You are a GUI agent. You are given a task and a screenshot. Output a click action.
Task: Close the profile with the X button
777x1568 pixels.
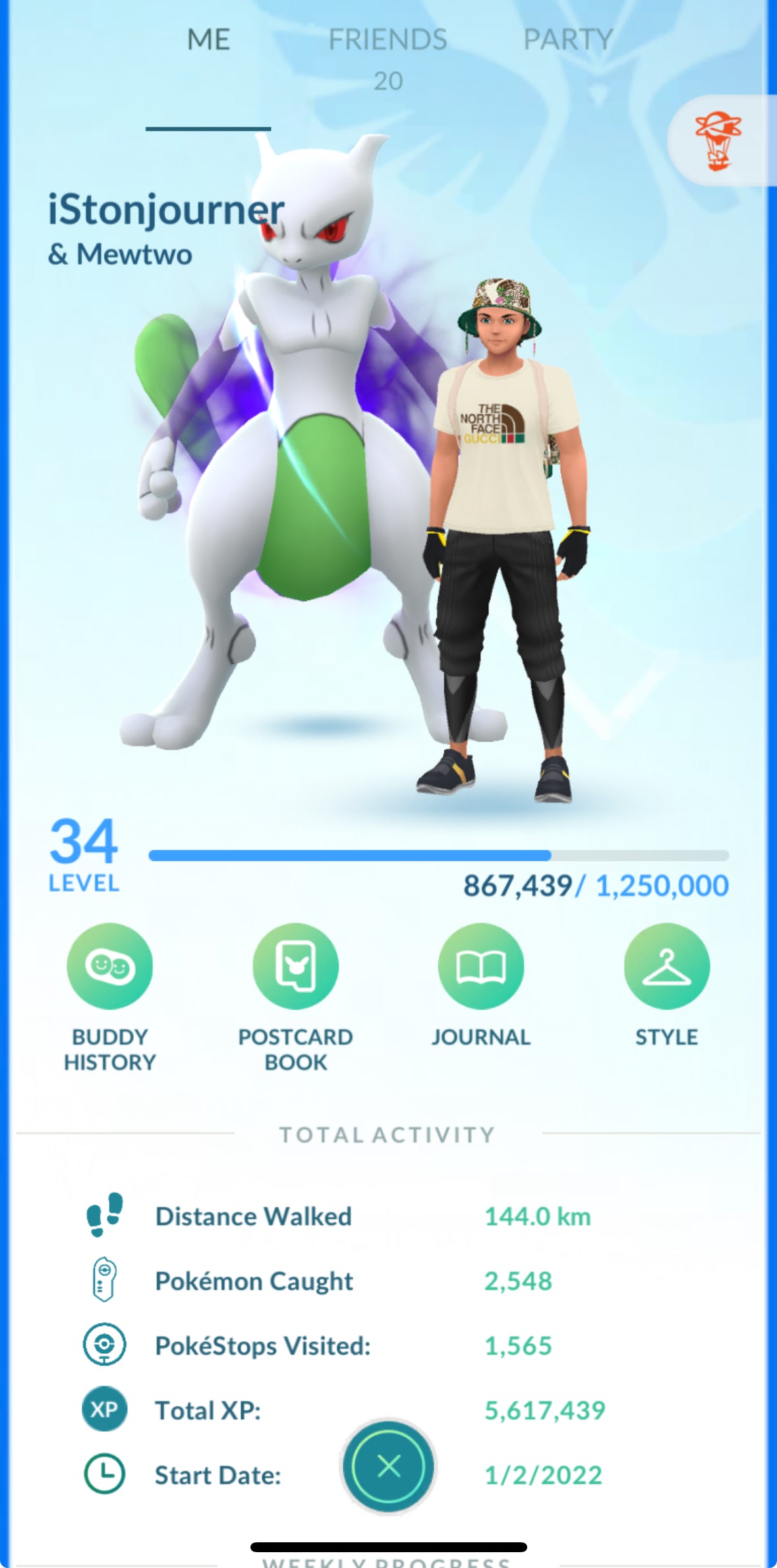[x=388, y=1466]
